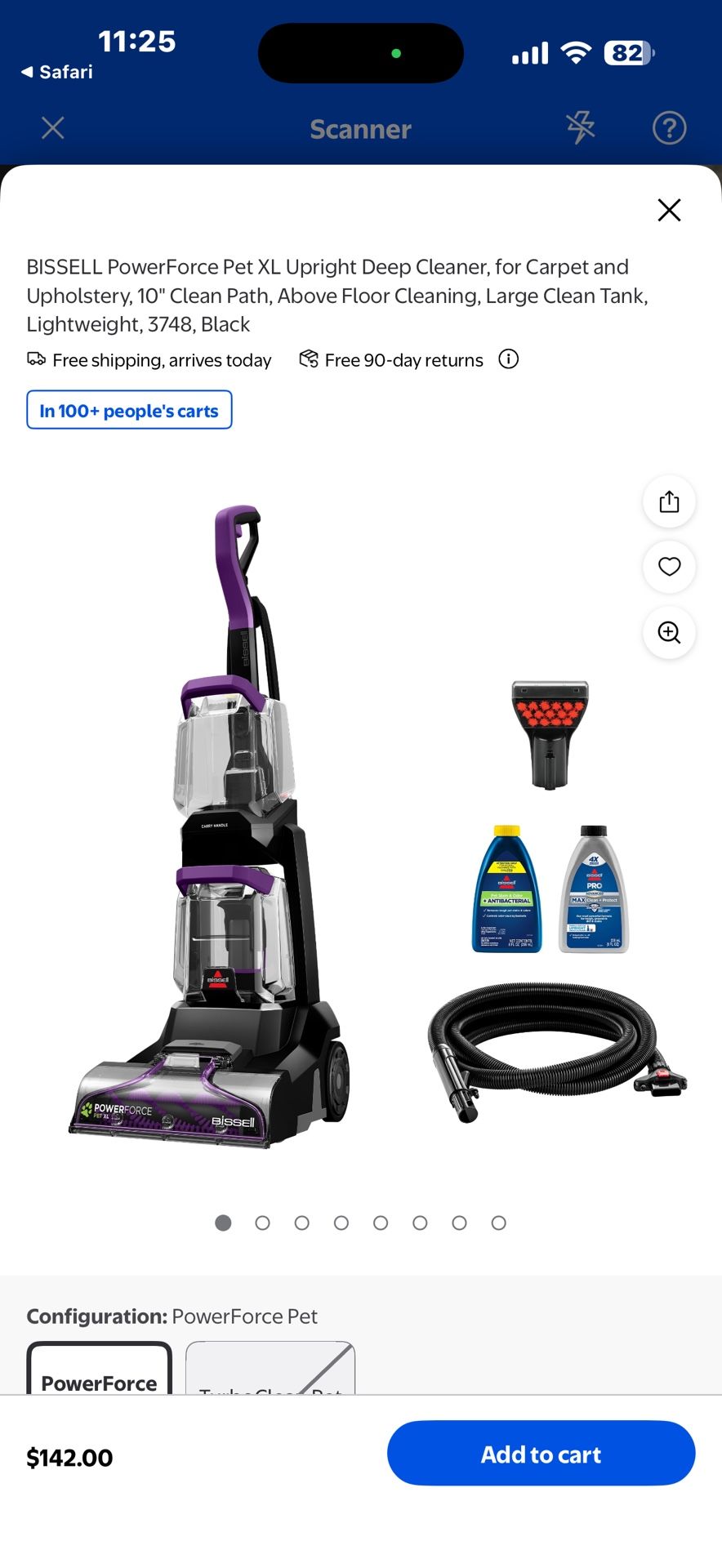Select the fourth carousel indicator dot

(341, 1223)
